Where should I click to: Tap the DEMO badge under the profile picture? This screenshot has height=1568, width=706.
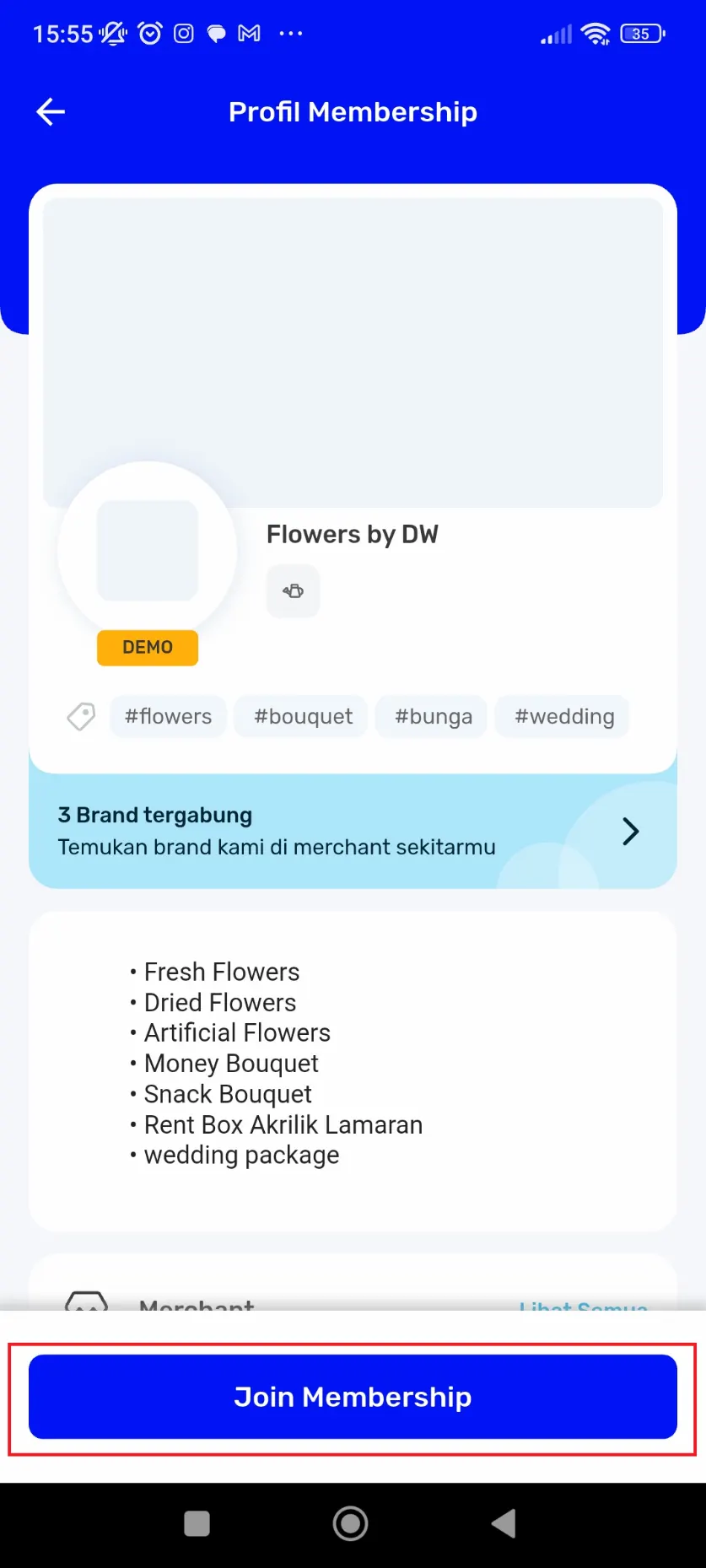pyautogui.click(x=147, y=647)
